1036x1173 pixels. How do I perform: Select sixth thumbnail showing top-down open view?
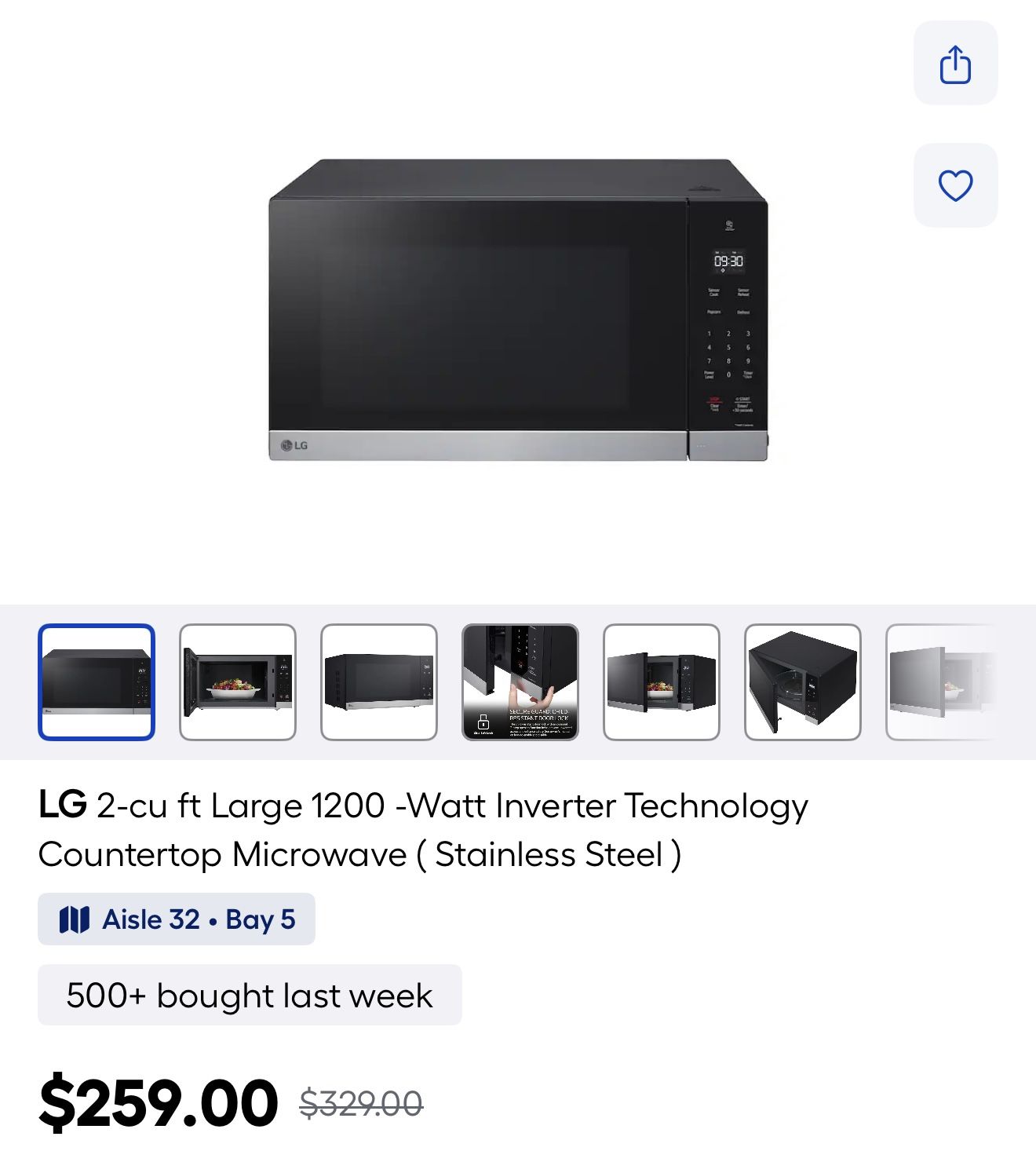[803, 682]
